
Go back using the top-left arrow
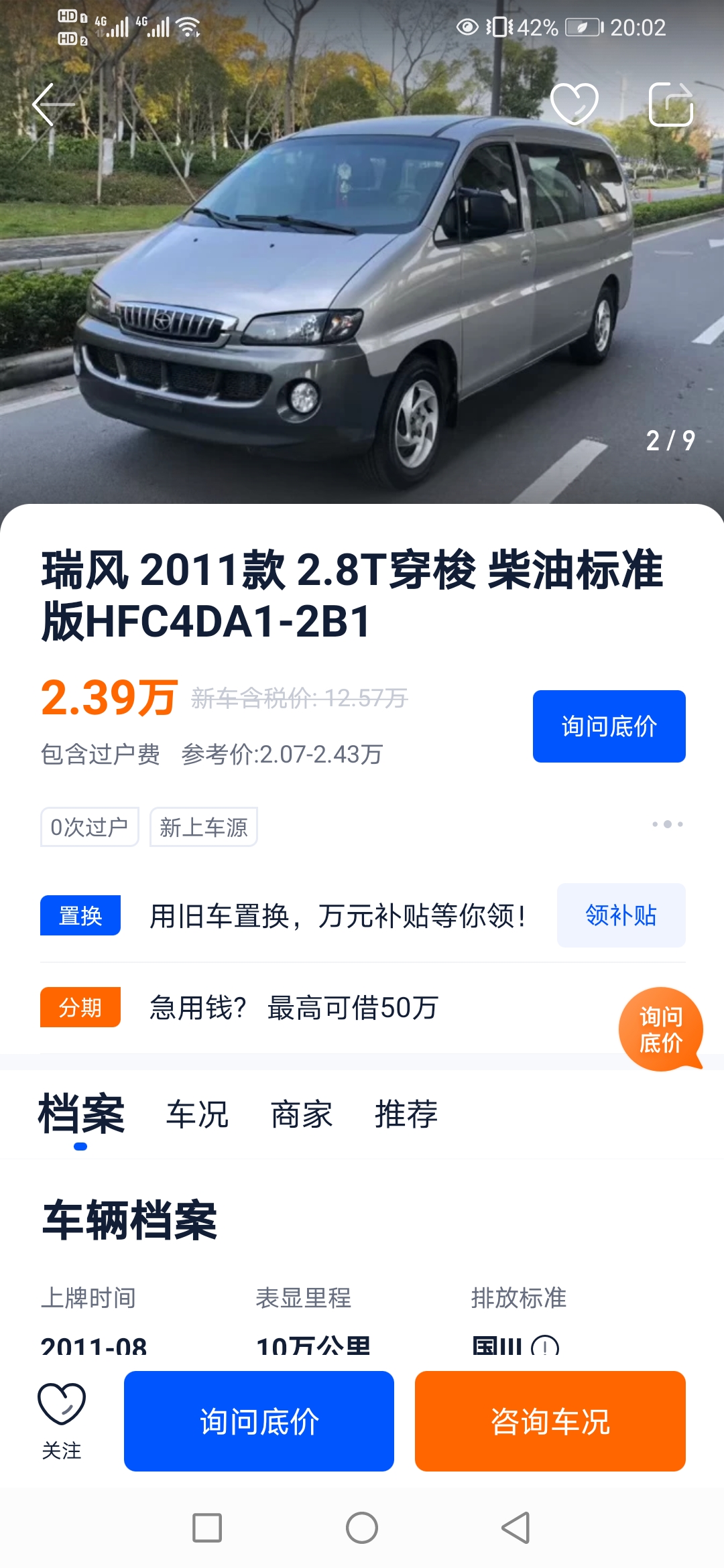[52, 105]
